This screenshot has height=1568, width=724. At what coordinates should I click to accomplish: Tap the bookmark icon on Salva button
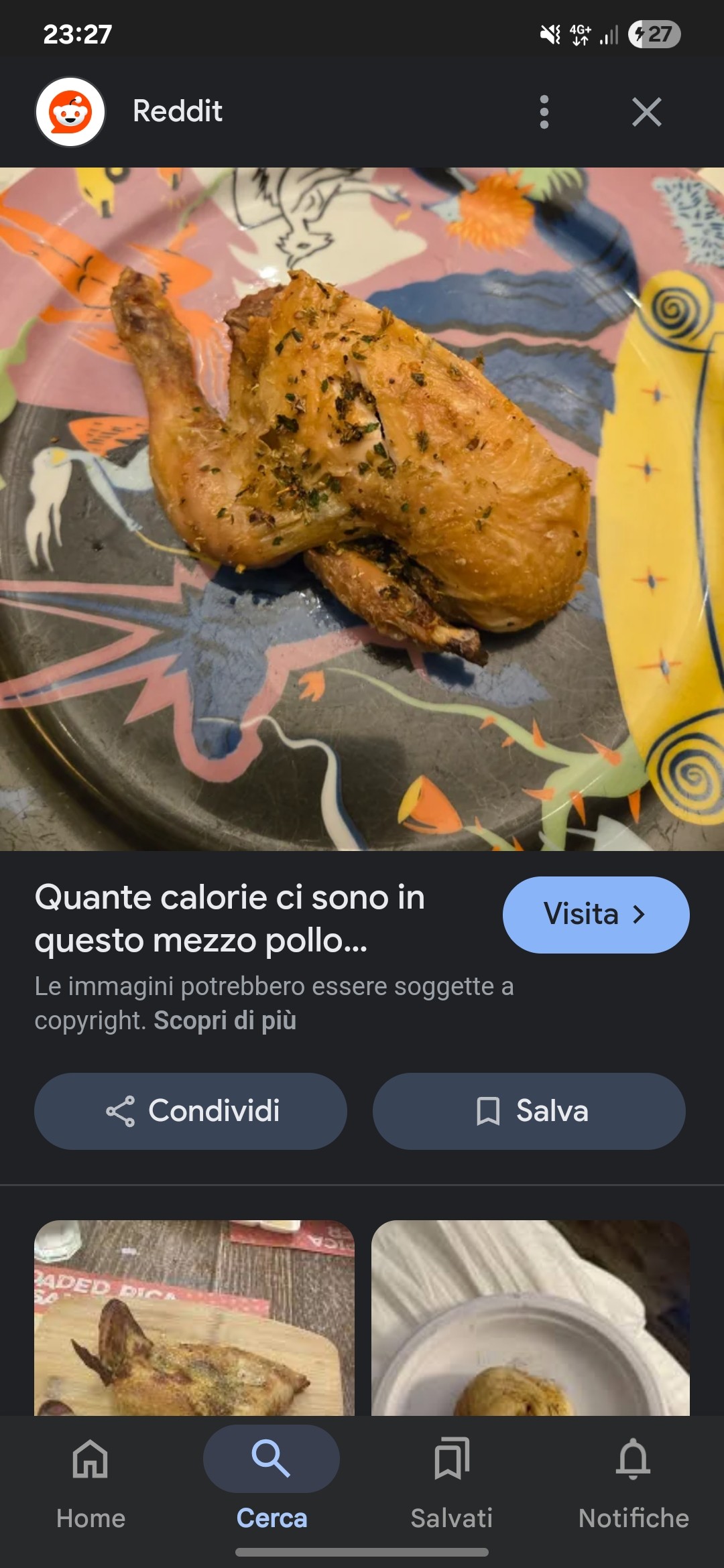click(x=487, y=1110)
